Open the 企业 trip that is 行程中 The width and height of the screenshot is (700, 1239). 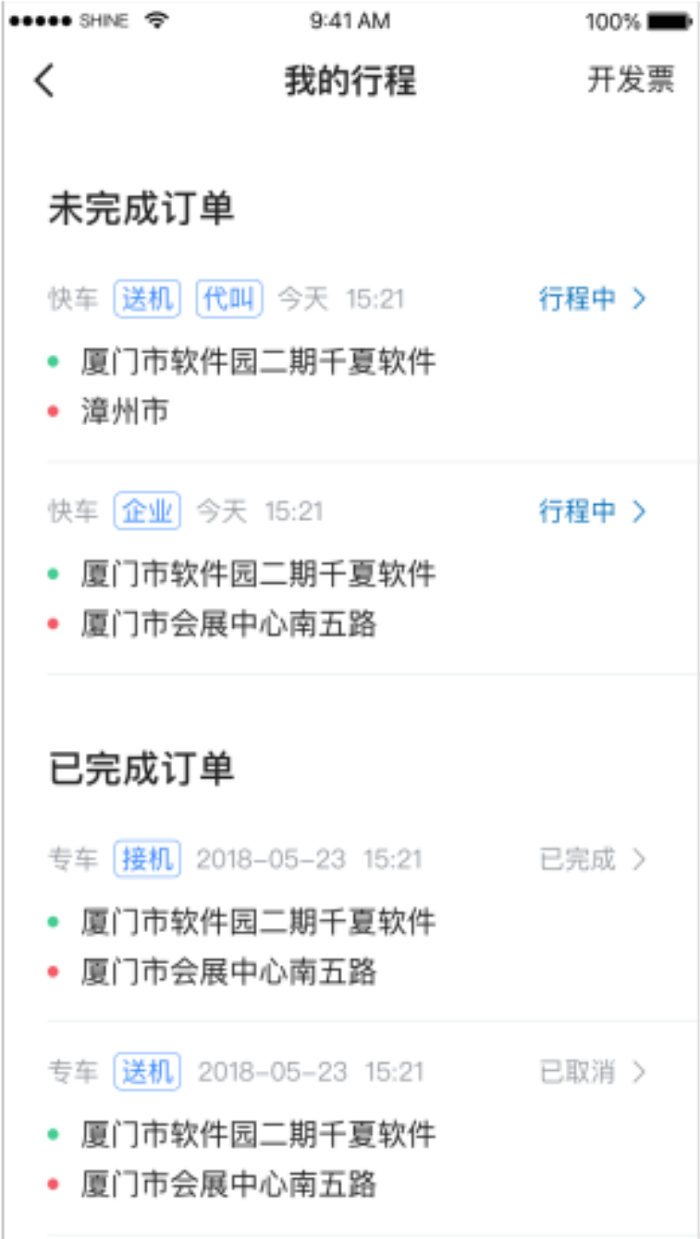coord(592,512)
